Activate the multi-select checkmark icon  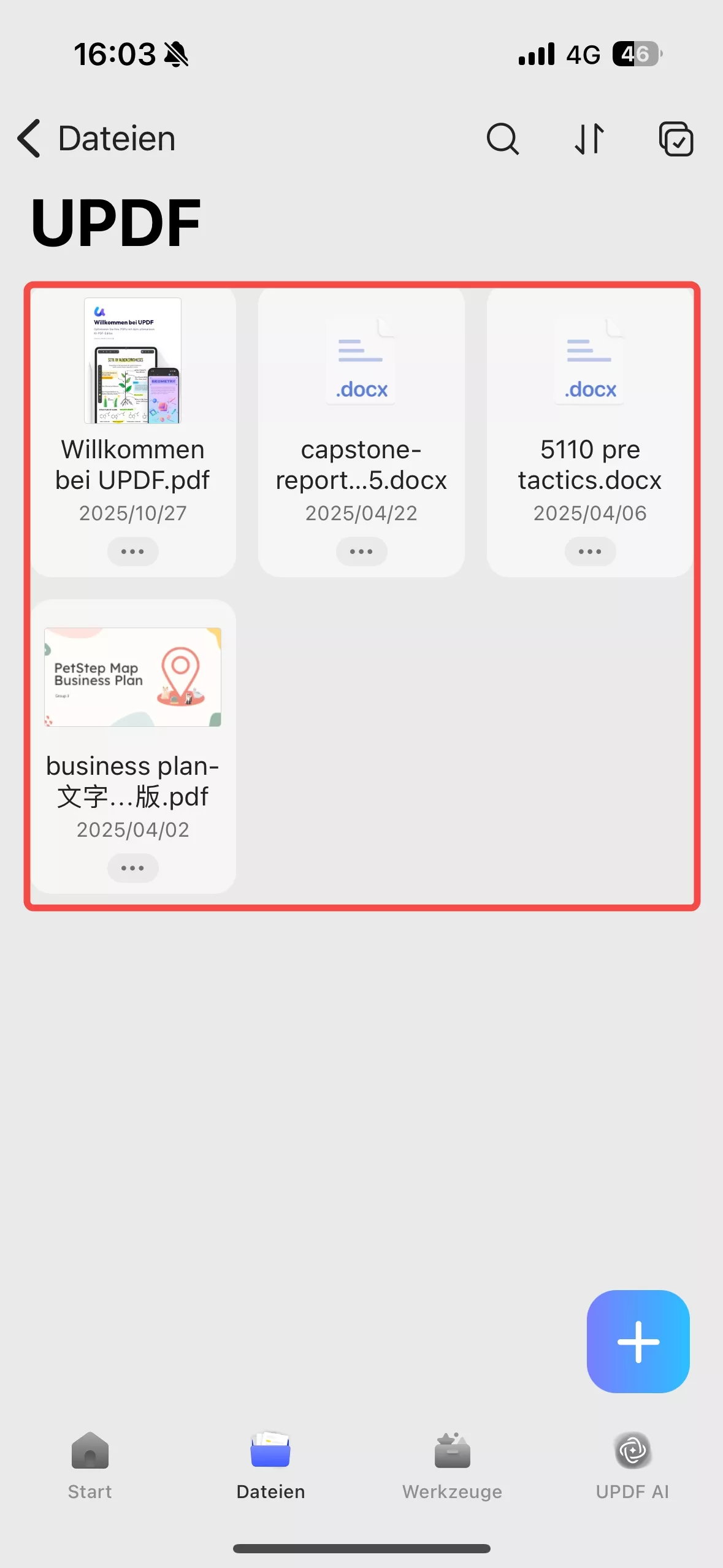pos(677,139)
